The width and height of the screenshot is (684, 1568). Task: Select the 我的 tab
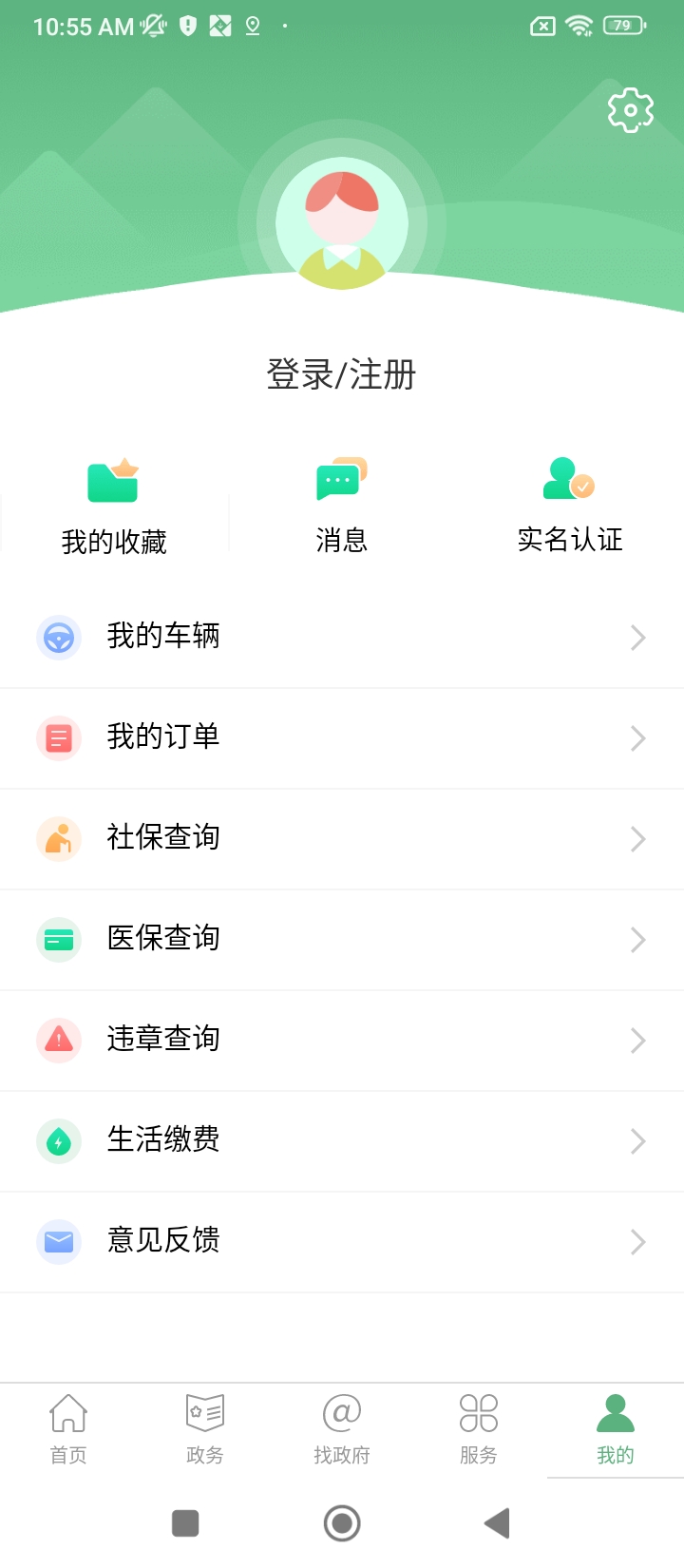pyautogui.click(x=616, y=1429)
